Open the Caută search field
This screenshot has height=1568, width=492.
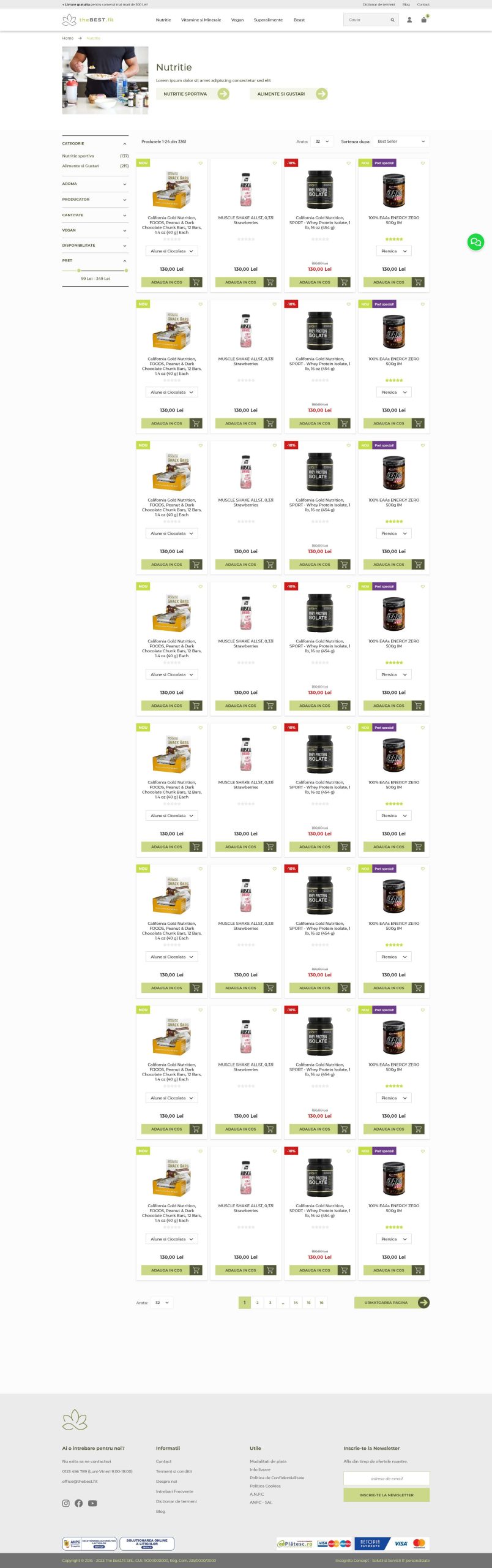[x=367, y=20]
